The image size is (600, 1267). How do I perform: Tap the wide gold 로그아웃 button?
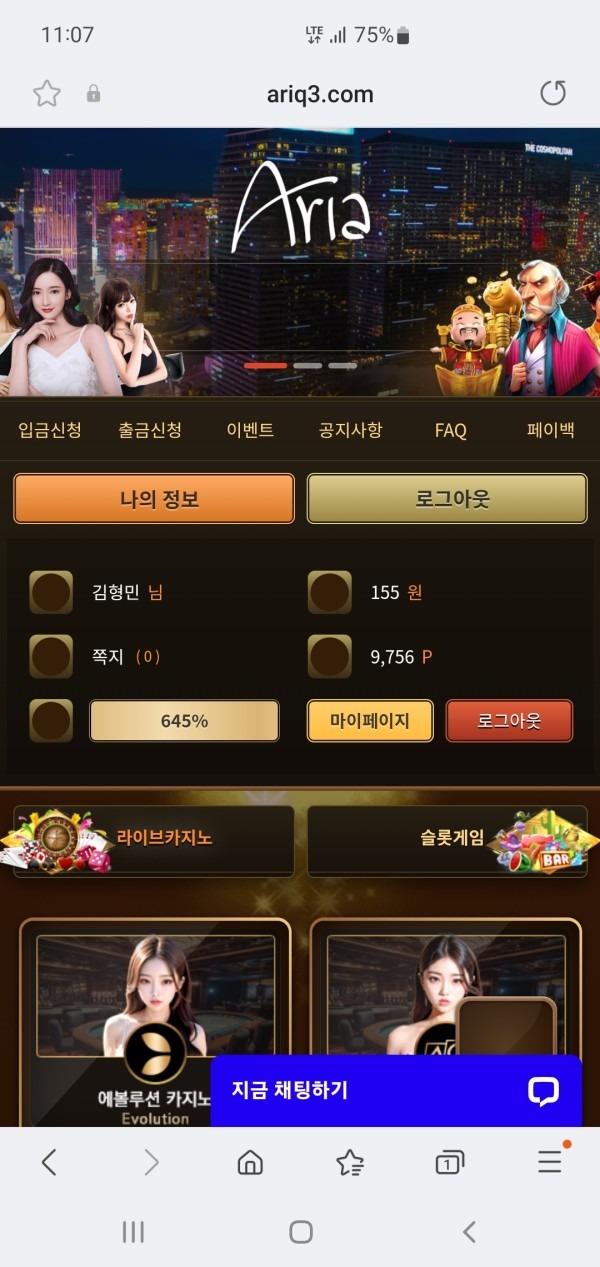(446, 498)
